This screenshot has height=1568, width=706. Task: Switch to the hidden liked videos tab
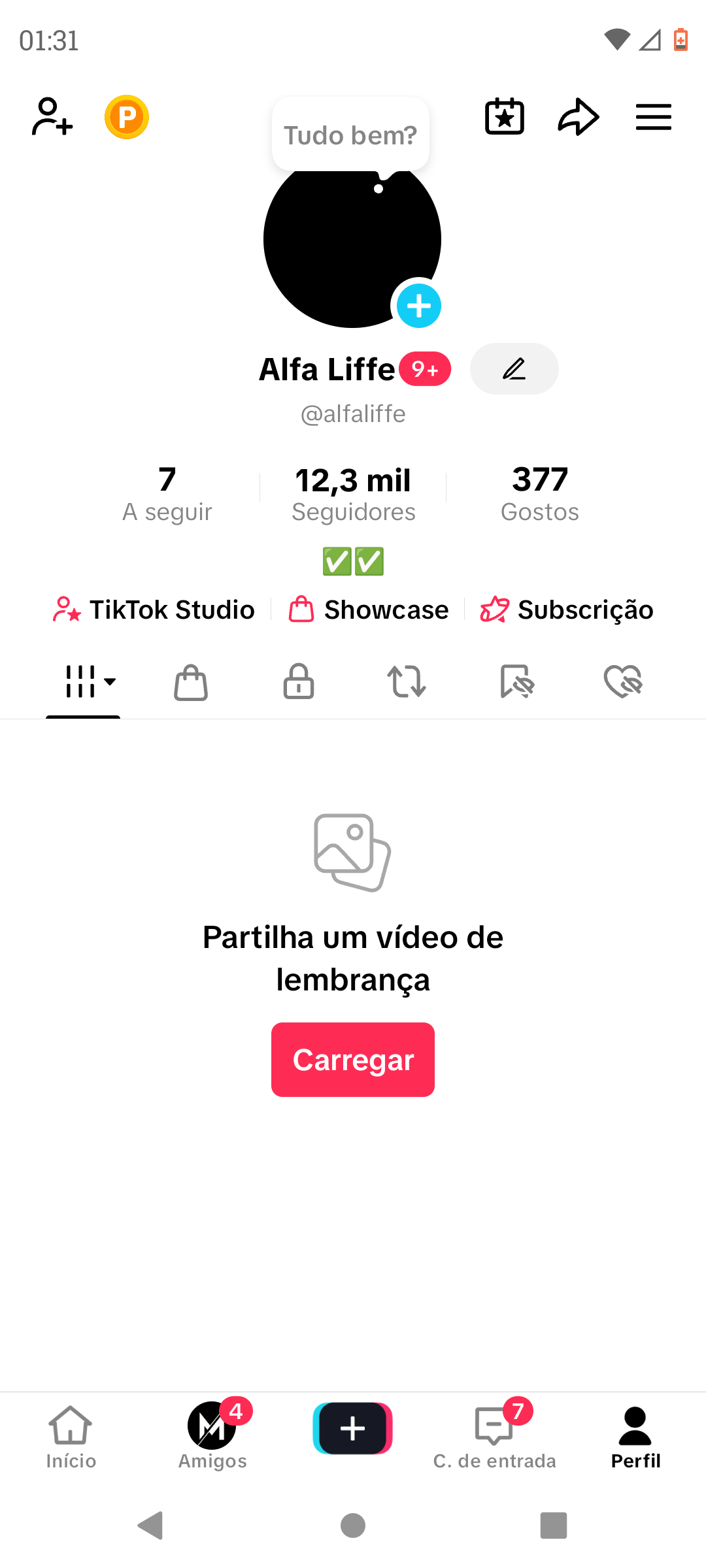[x=623, y=682]
